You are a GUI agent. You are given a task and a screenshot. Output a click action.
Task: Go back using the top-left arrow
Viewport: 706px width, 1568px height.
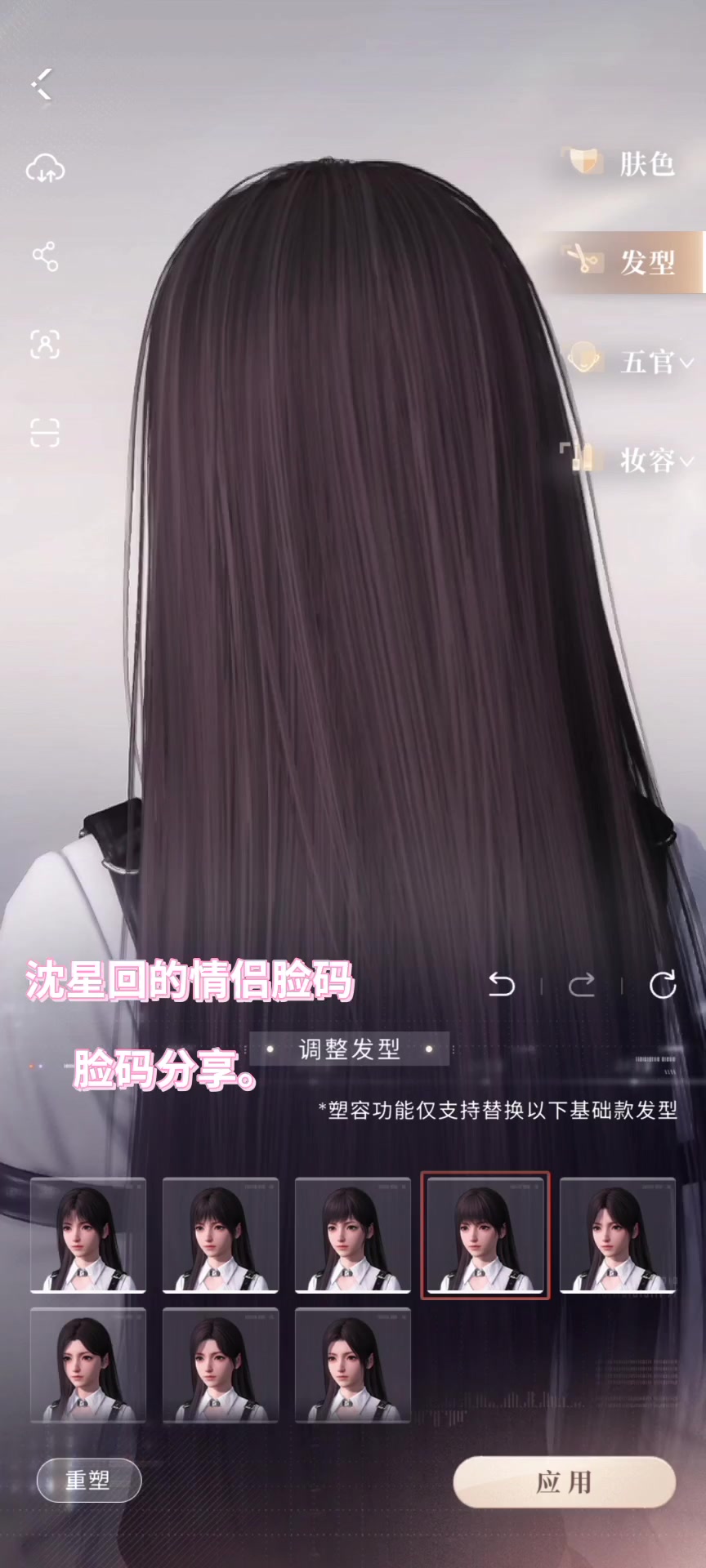[x=42, y=84]
